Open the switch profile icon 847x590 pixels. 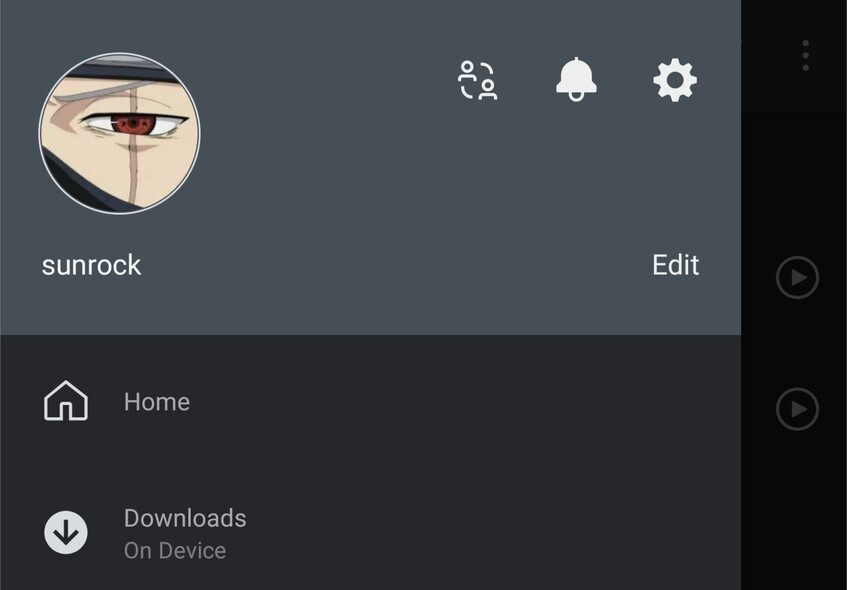(x=477, y=80)
